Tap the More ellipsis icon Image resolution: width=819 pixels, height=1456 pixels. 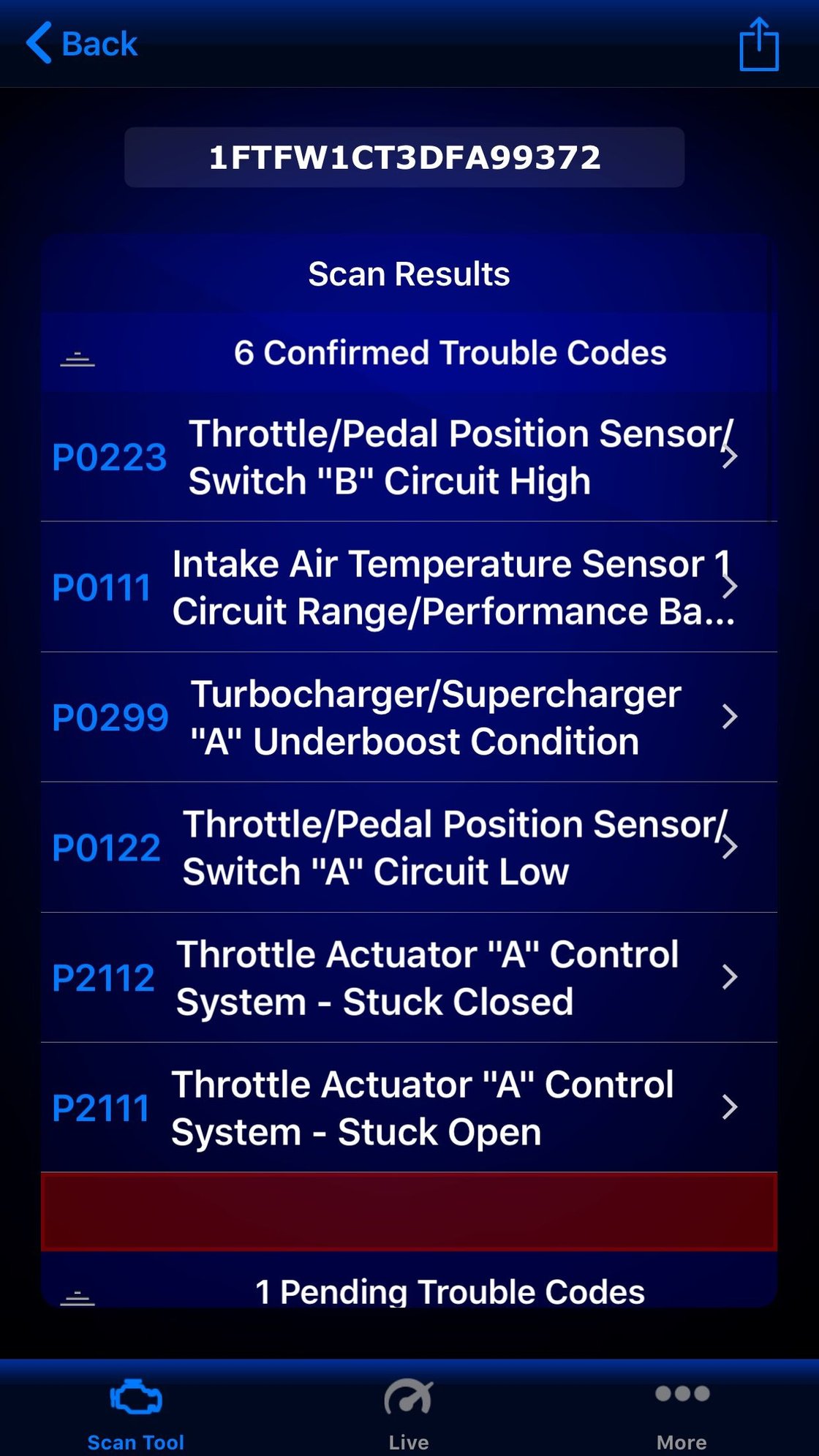(x=681, y=1393)
